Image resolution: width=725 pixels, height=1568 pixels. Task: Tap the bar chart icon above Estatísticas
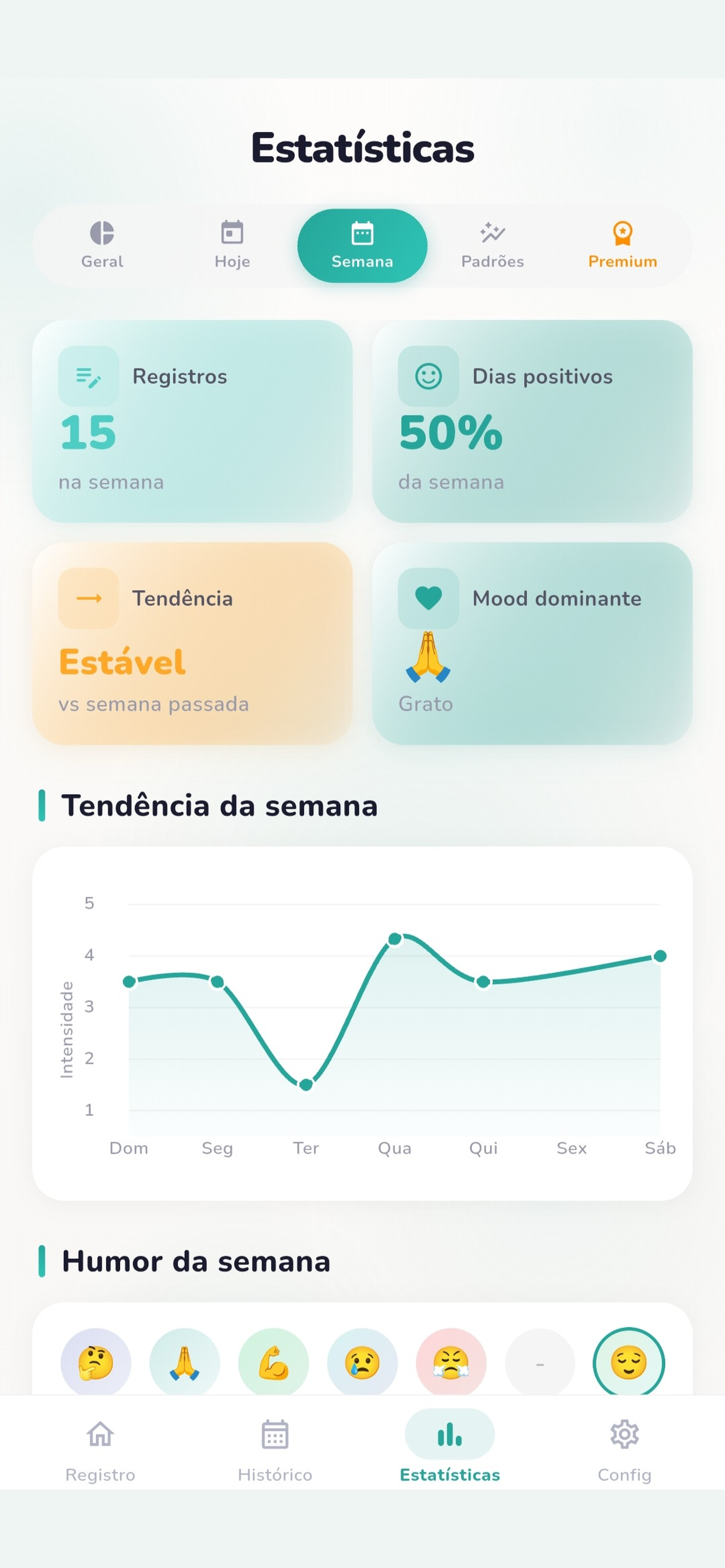[x=449, y=1435]
